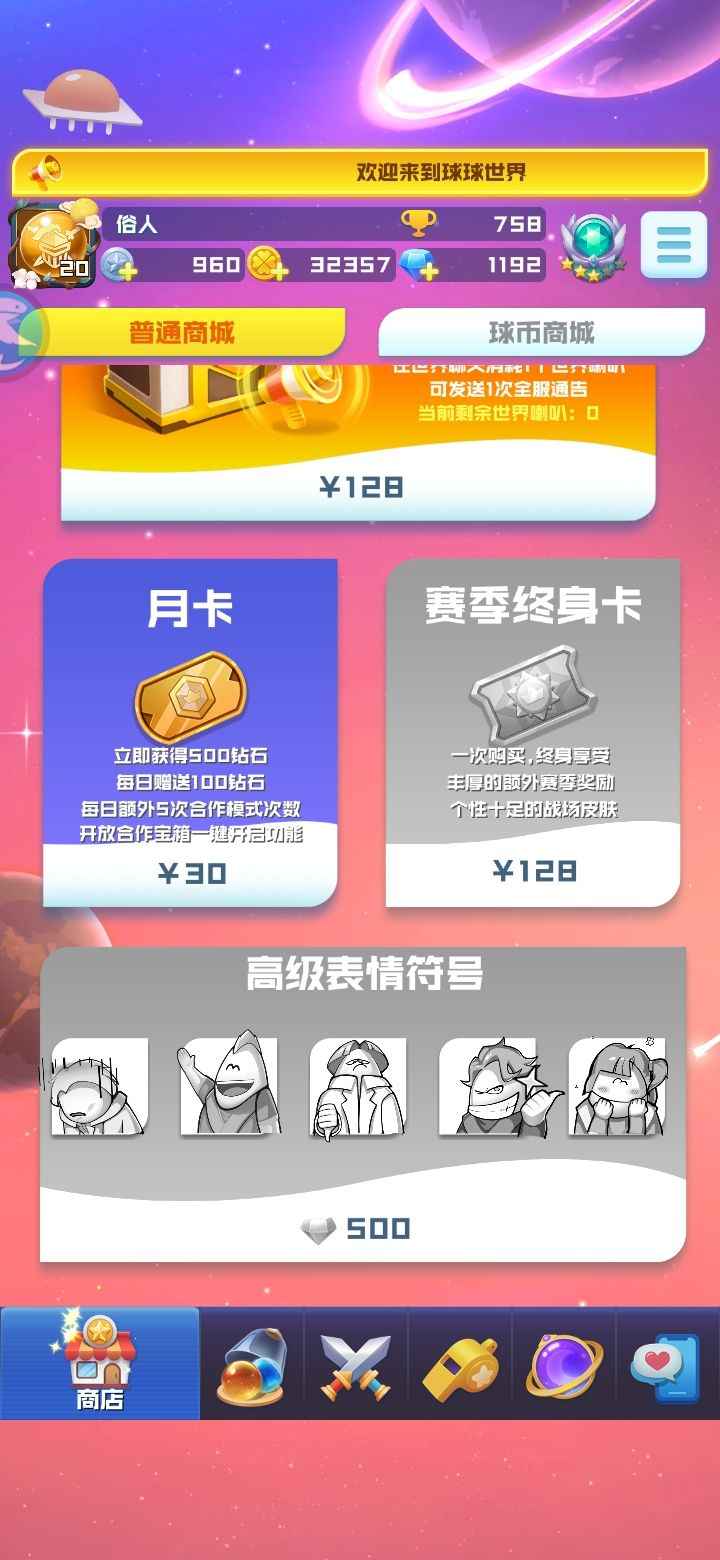This screenshot has height=1560, width=720.
Task: Open the 赛季终身卡 card for ¥128
Action: coord(533,870)
